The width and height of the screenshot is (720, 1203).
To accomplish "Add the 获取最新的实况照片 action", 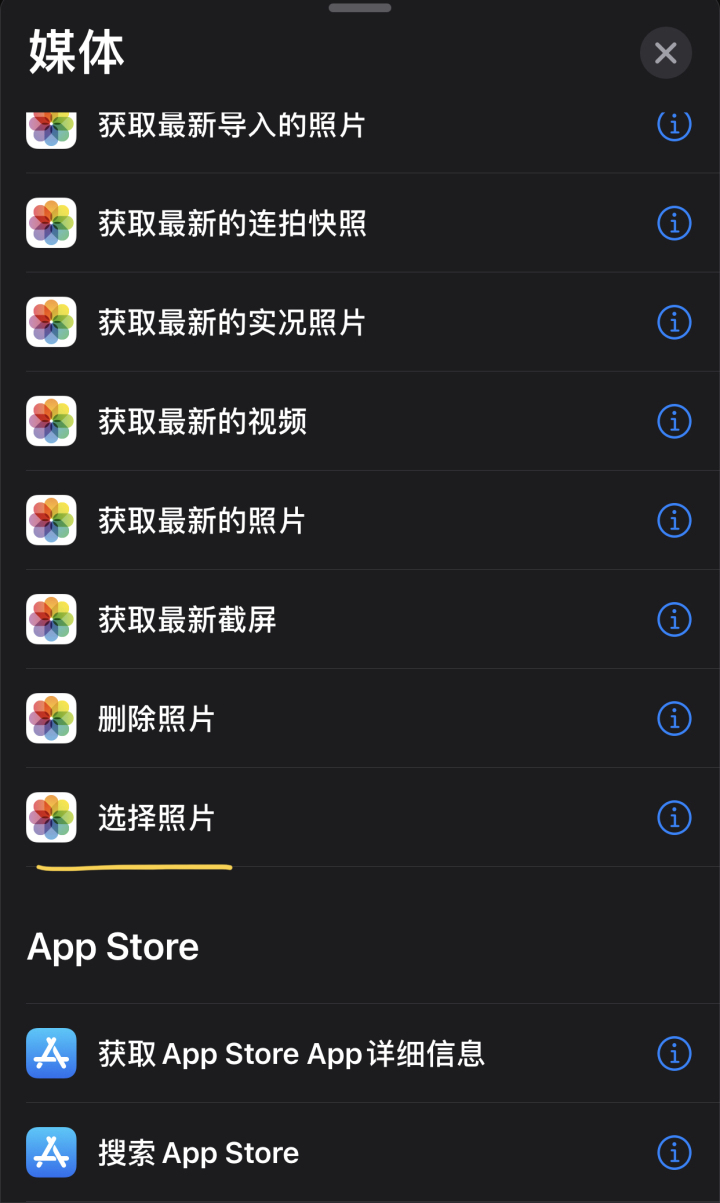I will 232,322.
